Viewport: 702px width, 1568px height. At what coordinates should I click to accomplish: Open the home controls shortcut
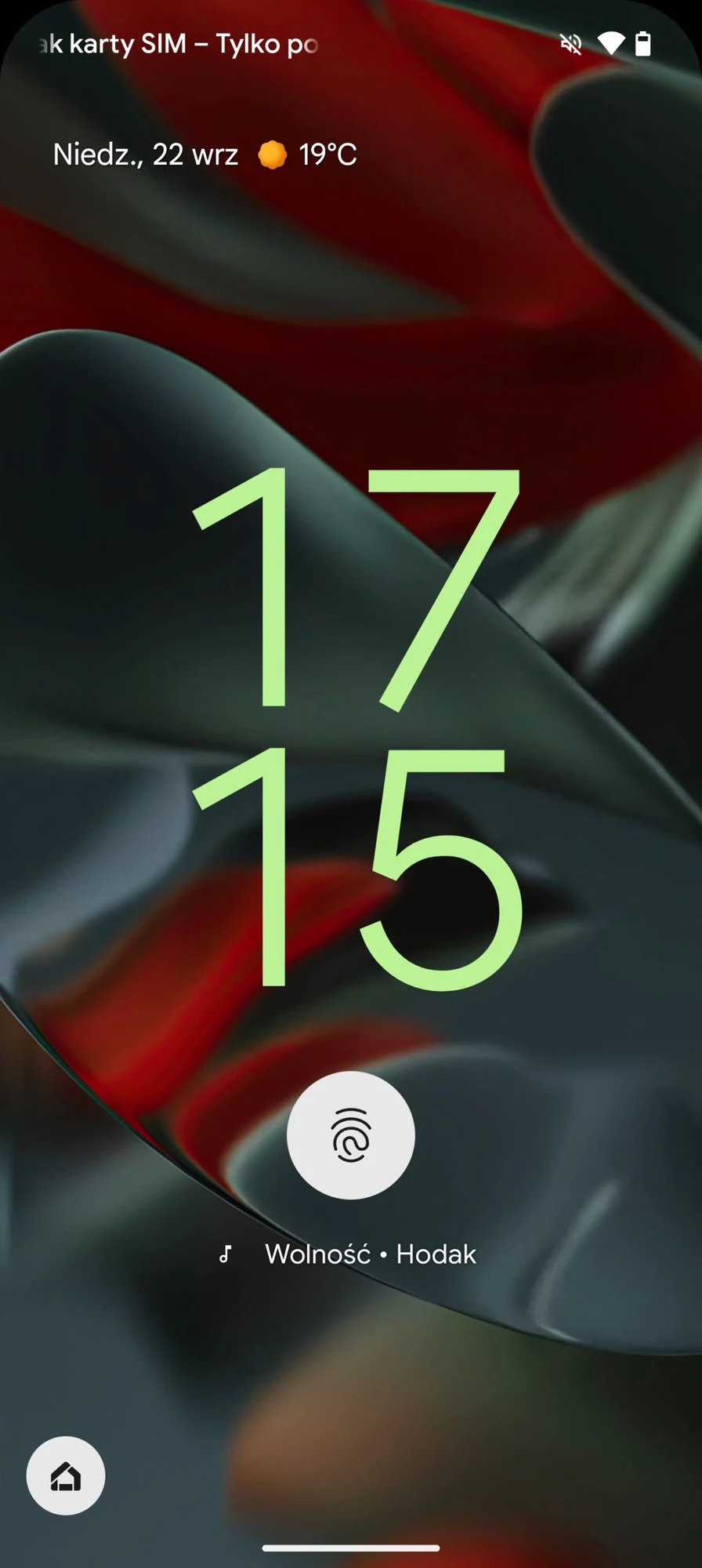coord(66,1475)
